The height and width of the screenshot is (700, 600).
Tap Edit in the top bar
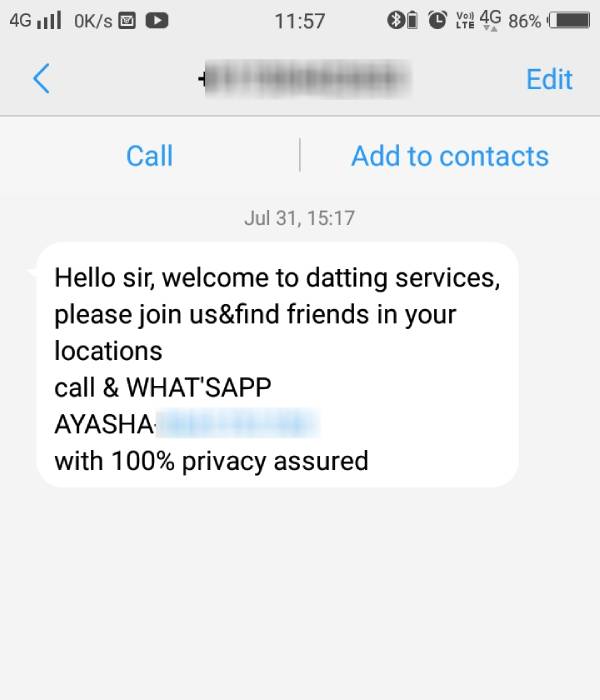point(549,79)
